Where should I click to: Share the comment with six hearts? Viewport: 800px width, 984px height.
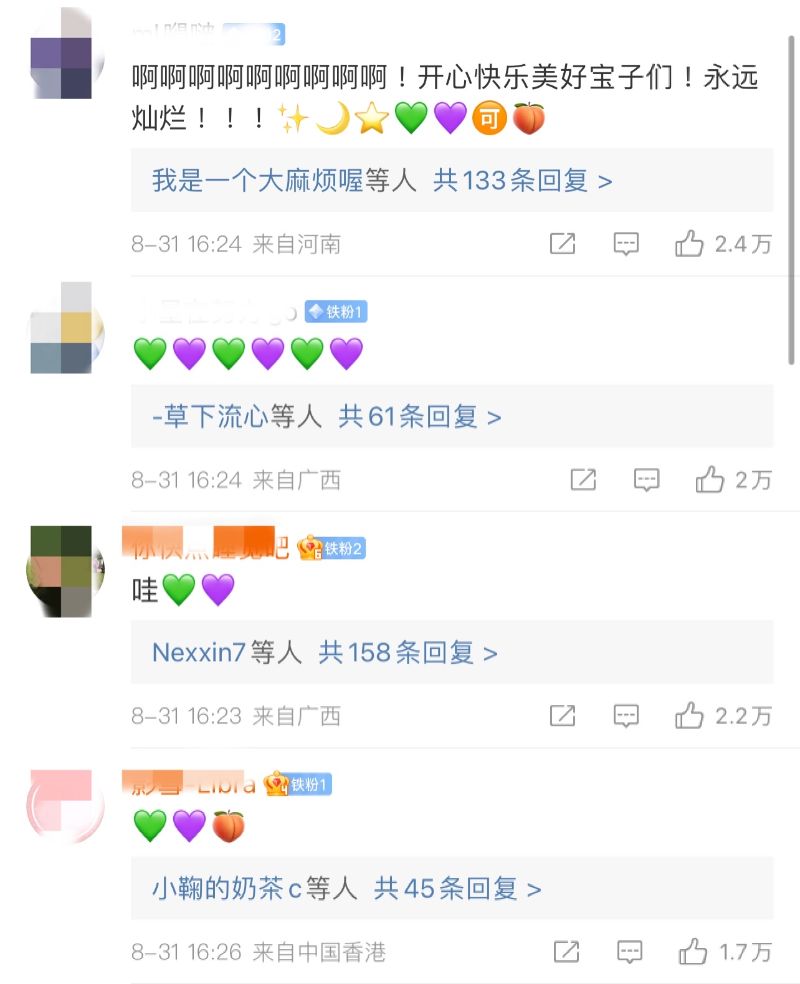coord(583,480)
